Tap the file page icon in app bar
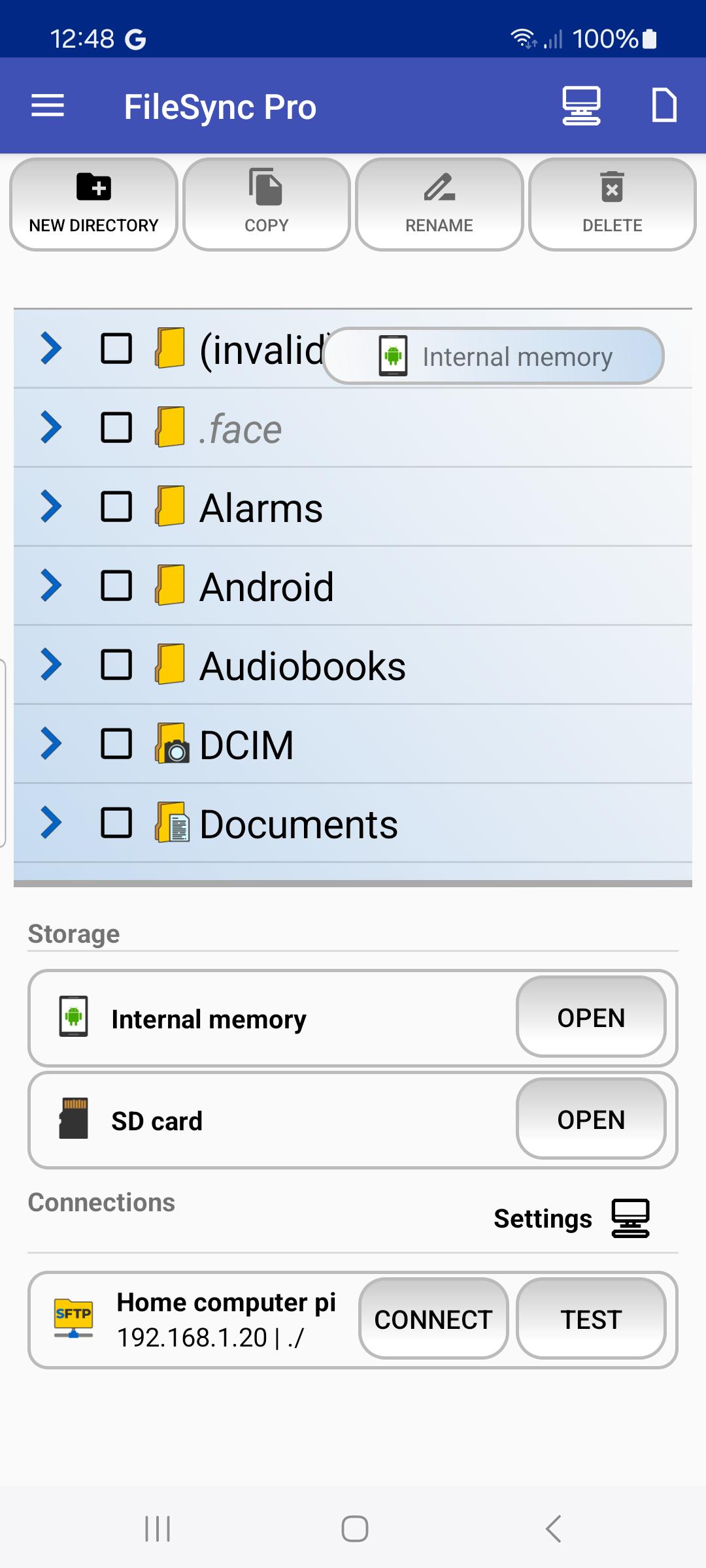706x1568 pixels. click(x=664, y=105)
